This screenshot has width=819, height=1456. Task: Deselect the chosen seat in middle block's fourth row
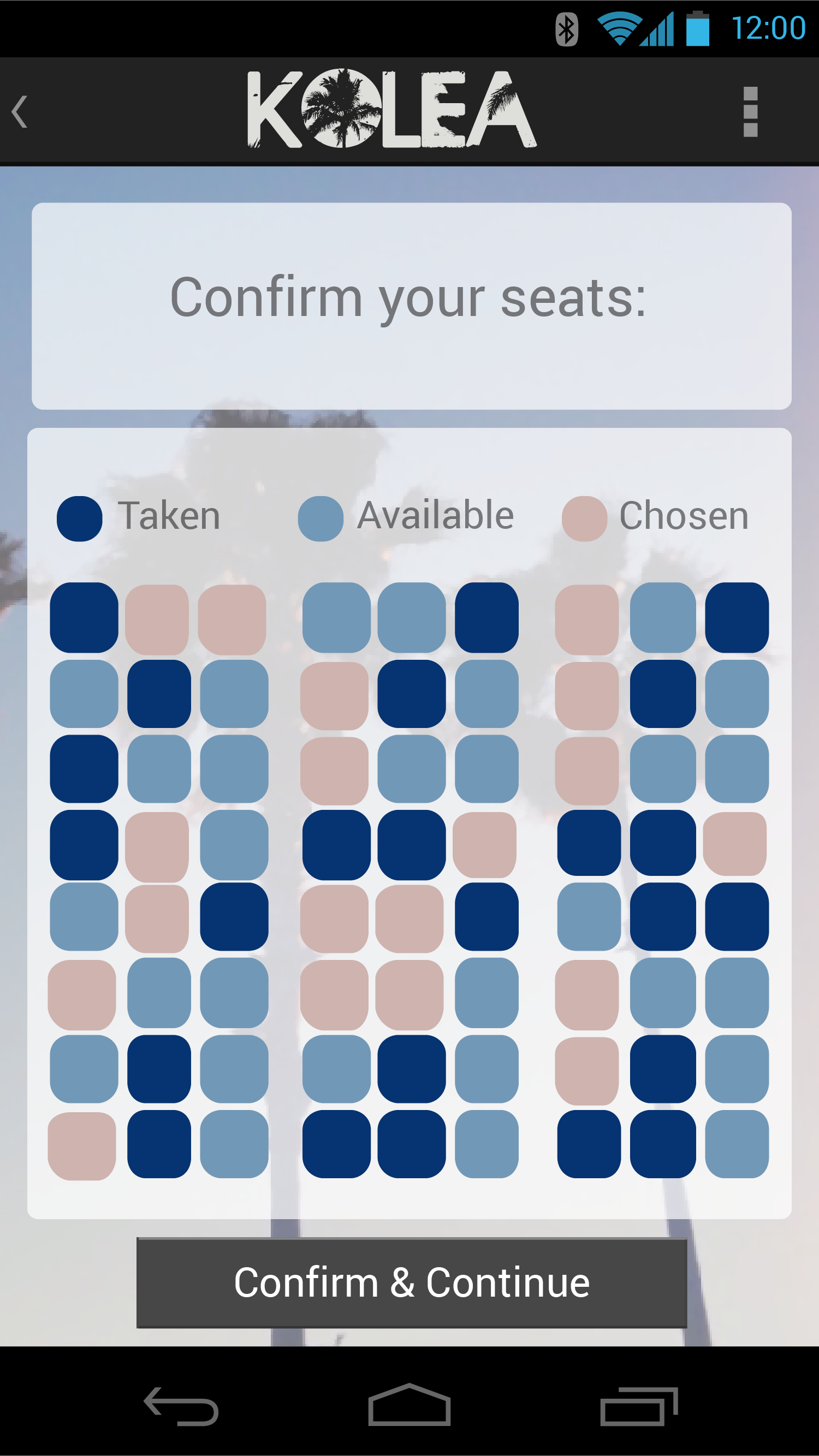pos(485,845)
